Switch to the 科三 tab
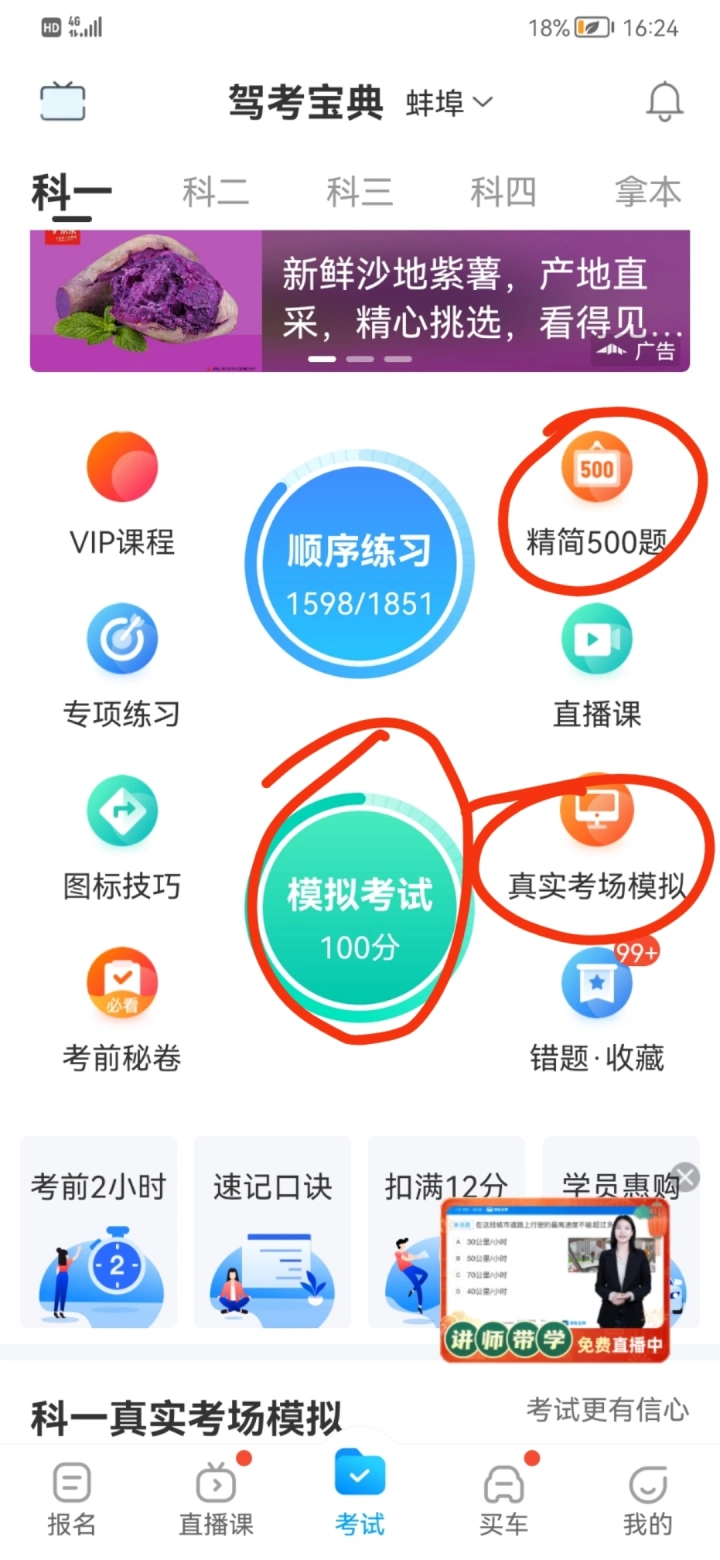Screen dimensions: 720x1560 [x=359, y=192]
